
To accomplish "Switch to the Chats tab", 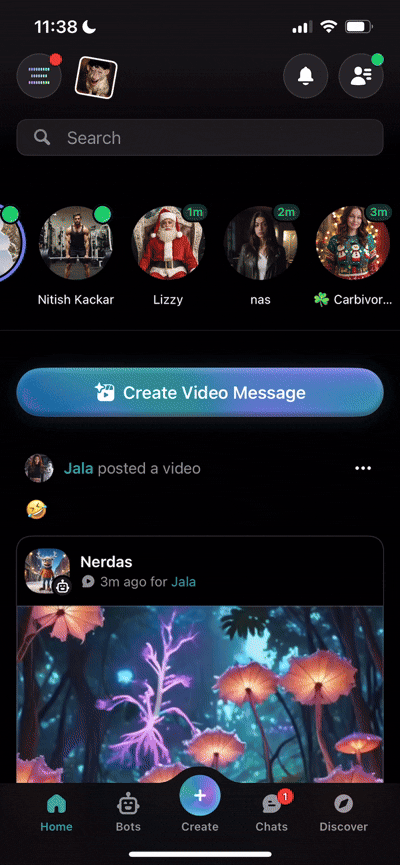I will coord(271,813).
